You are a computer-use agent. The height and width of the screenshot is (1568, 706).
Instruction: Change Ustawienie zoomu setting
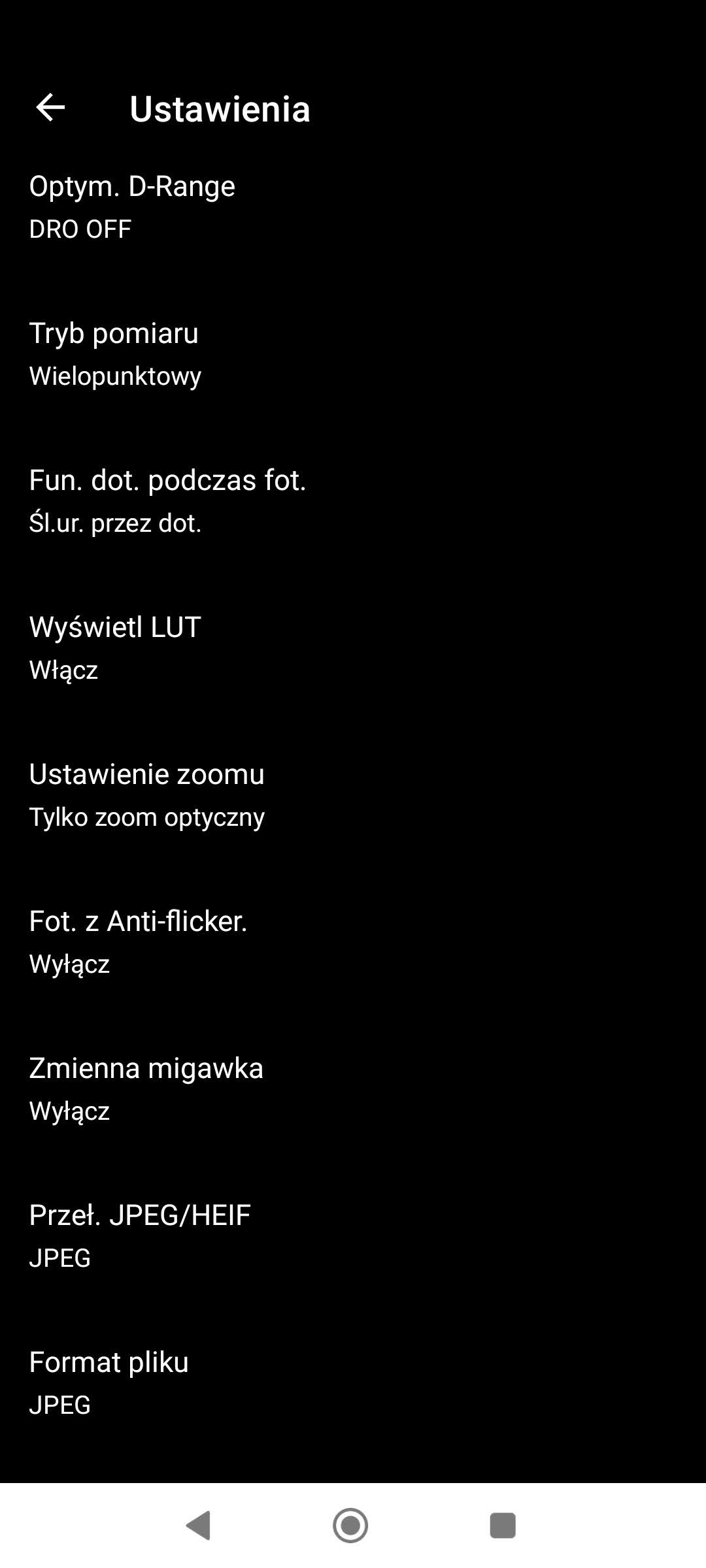point(353,794)
